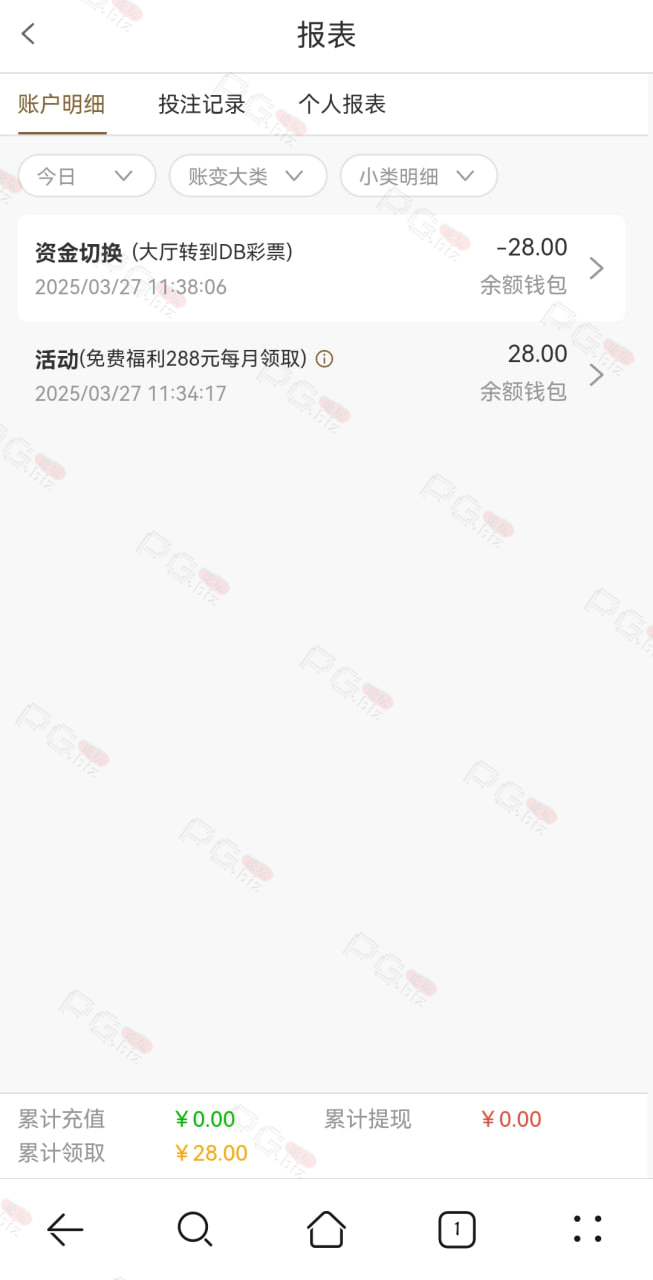653x1280 pixels.
Task: Open the browser tabs switcher
Action: [457, 1229]
